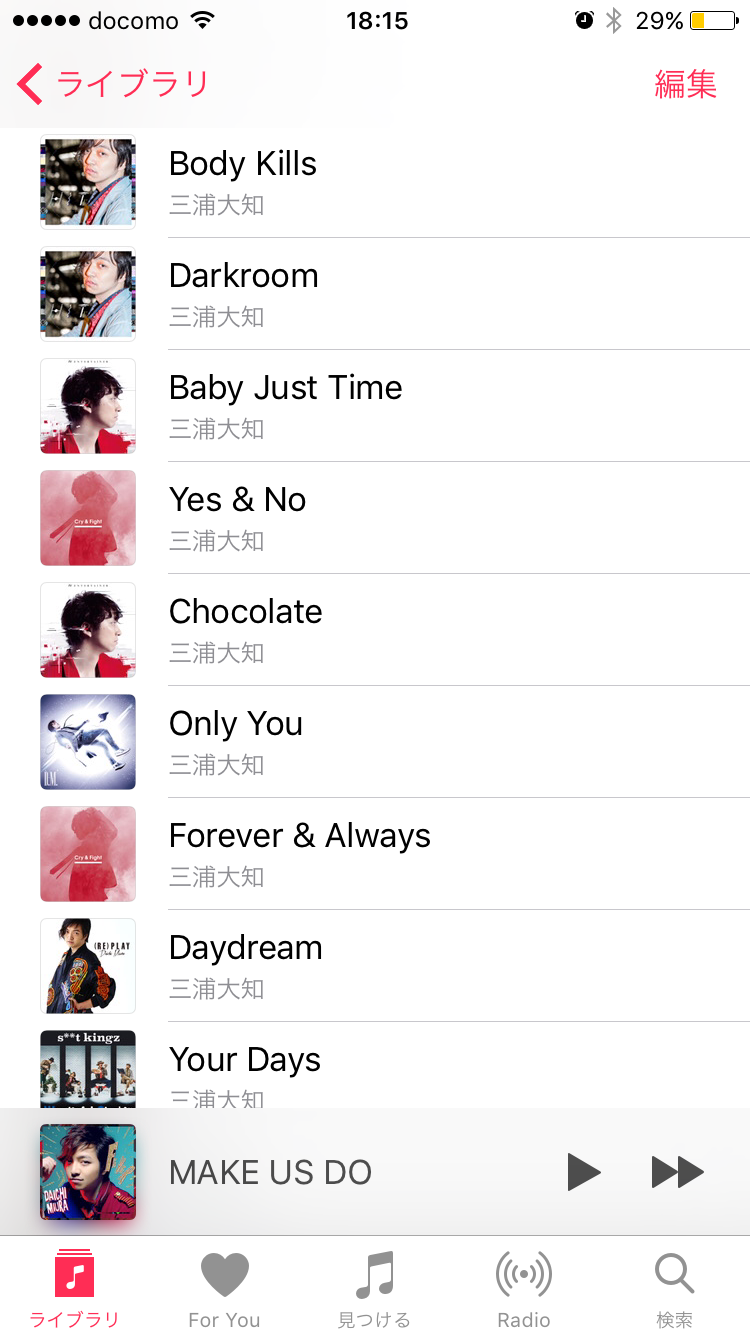Open the Radio broadcast icon
The height and width of the screenshot is (1334, 750).
tap(523, 1273)
